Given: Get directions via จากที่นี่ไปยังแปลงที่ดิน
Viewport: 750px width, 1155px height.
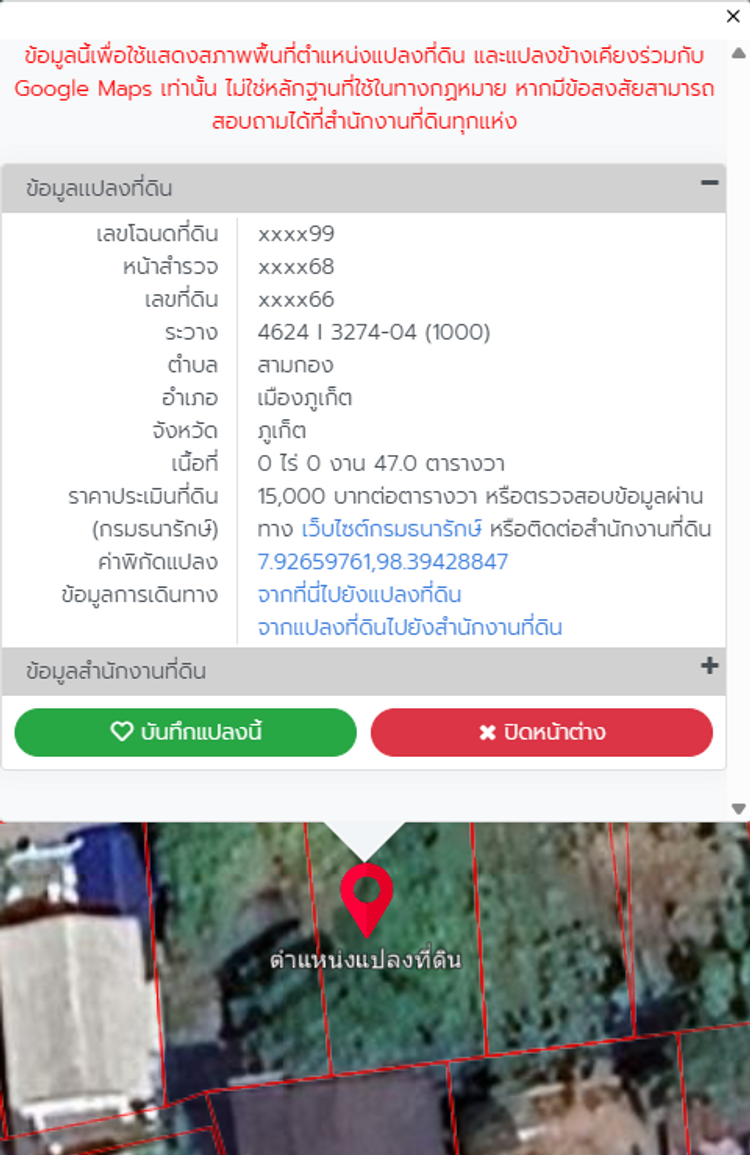Looking at the screenshot, I should click(x=359, y=595).
